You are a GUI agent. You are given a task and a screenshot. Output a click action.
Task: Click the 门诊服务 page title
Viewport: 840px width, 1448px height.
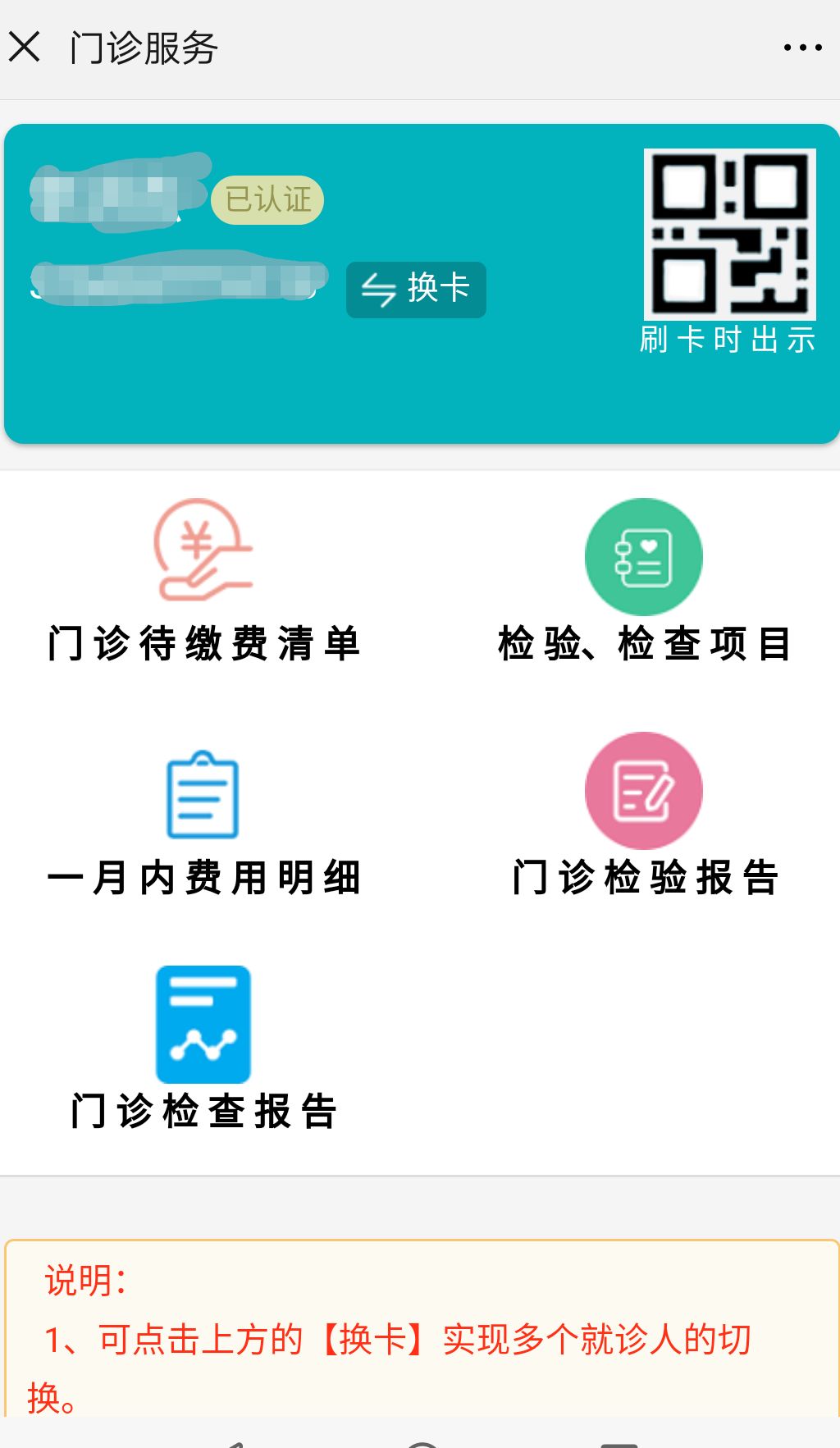pyautogui.click(x=144, y=47)
